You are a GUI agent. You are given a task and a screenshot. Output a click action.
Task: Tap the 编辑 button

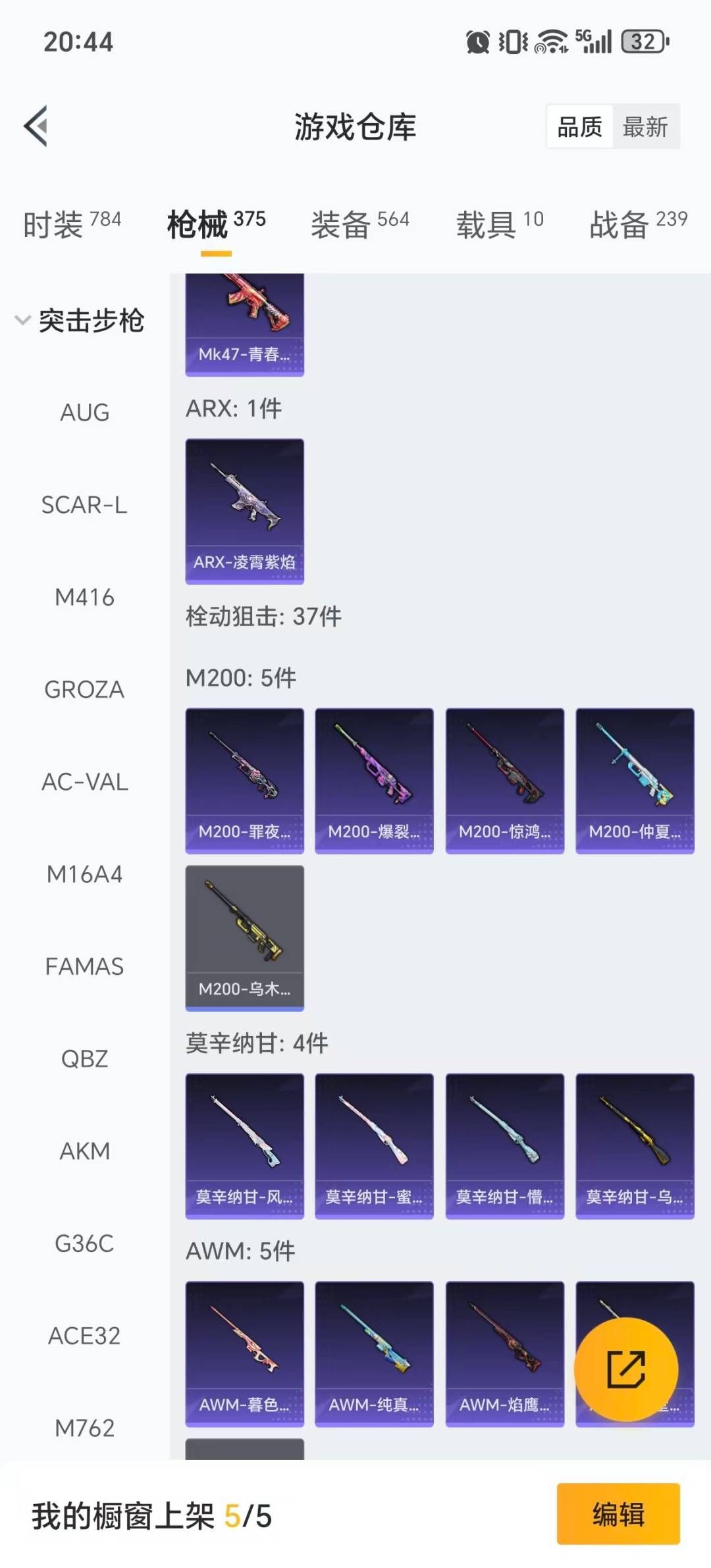tap(618, 1514)
